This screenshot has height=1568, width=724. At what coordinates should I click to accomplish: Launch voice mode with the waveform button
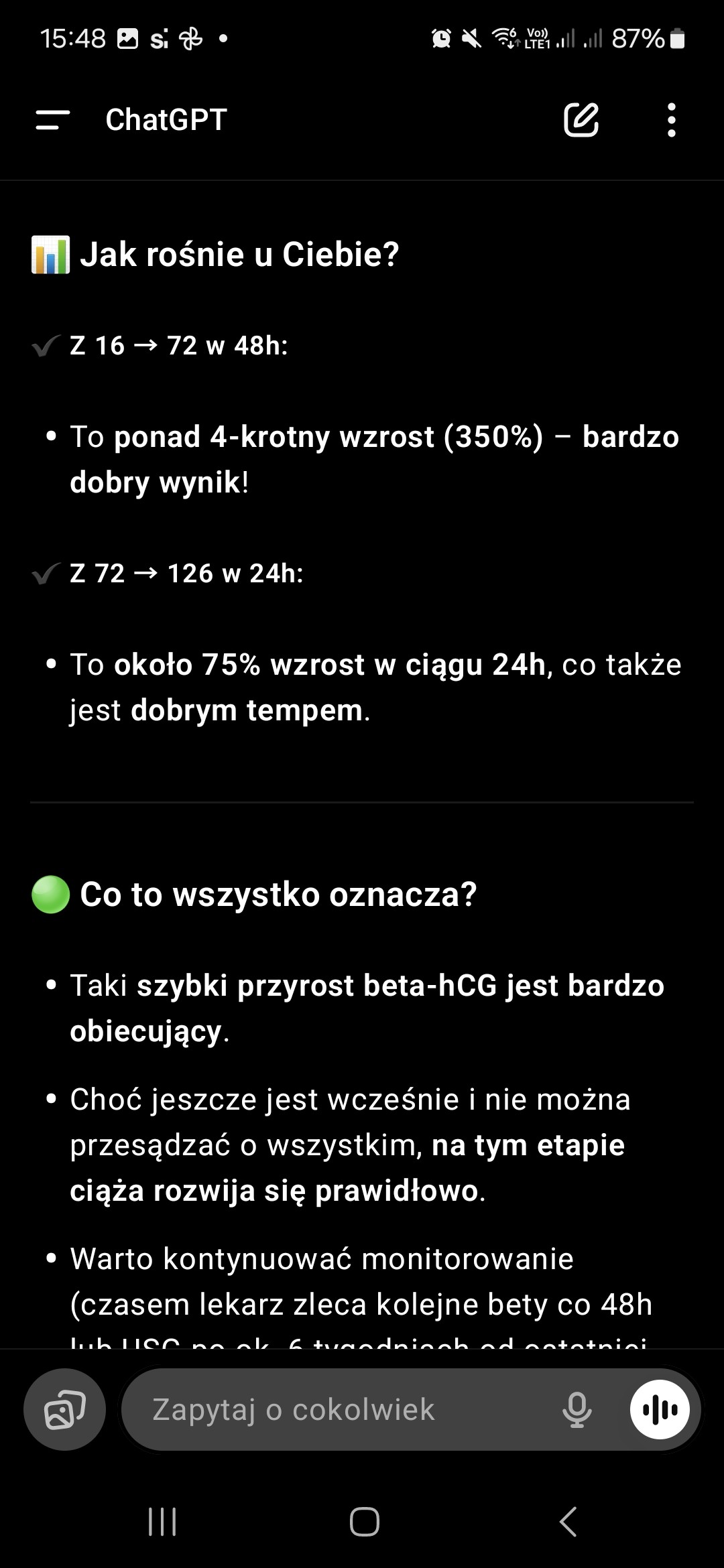[x=660, y=1410]
